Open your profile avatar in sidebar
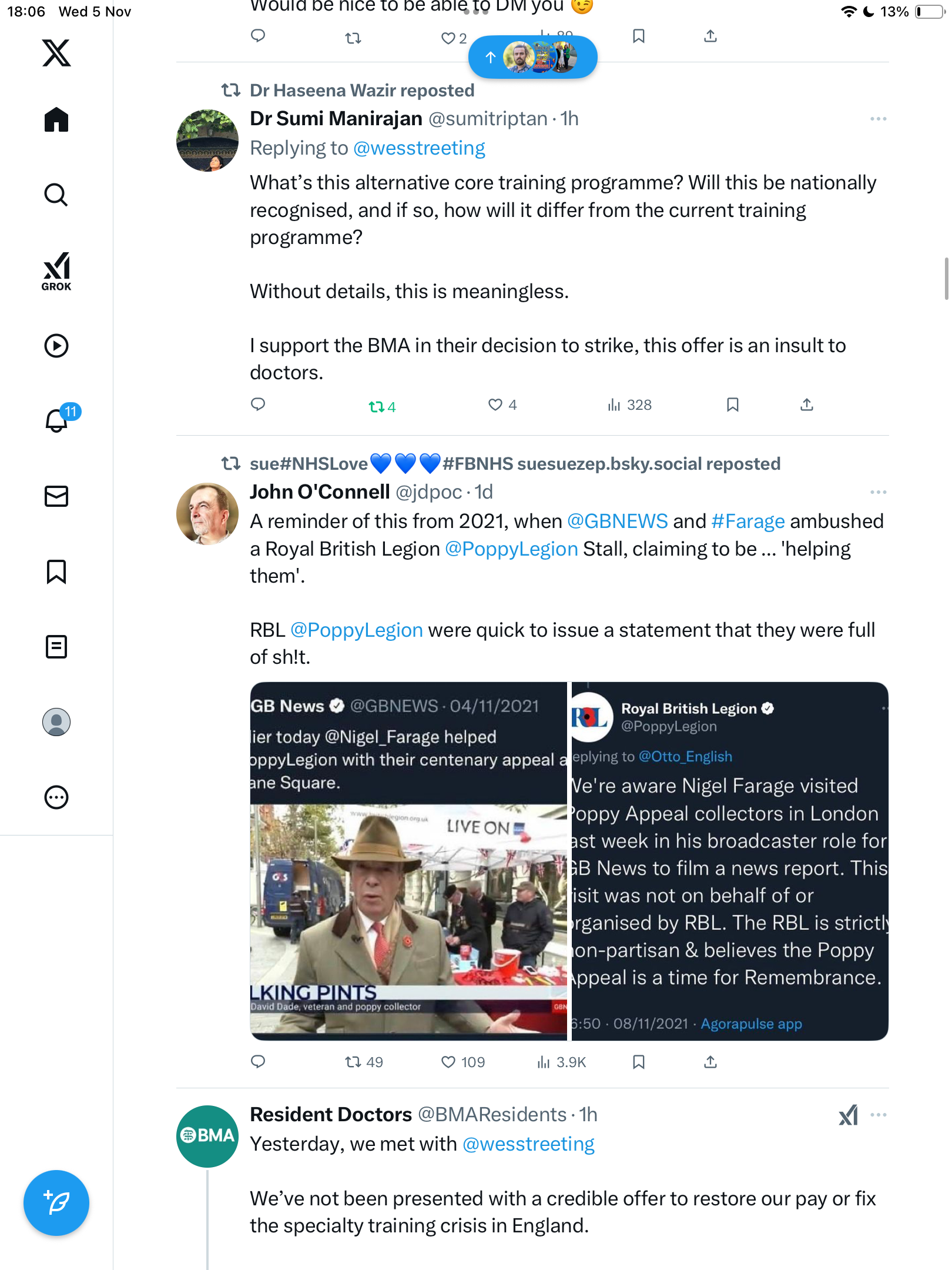Image resolution: width=952 pixels, height=1270 pixels. (x=56, y=722)
